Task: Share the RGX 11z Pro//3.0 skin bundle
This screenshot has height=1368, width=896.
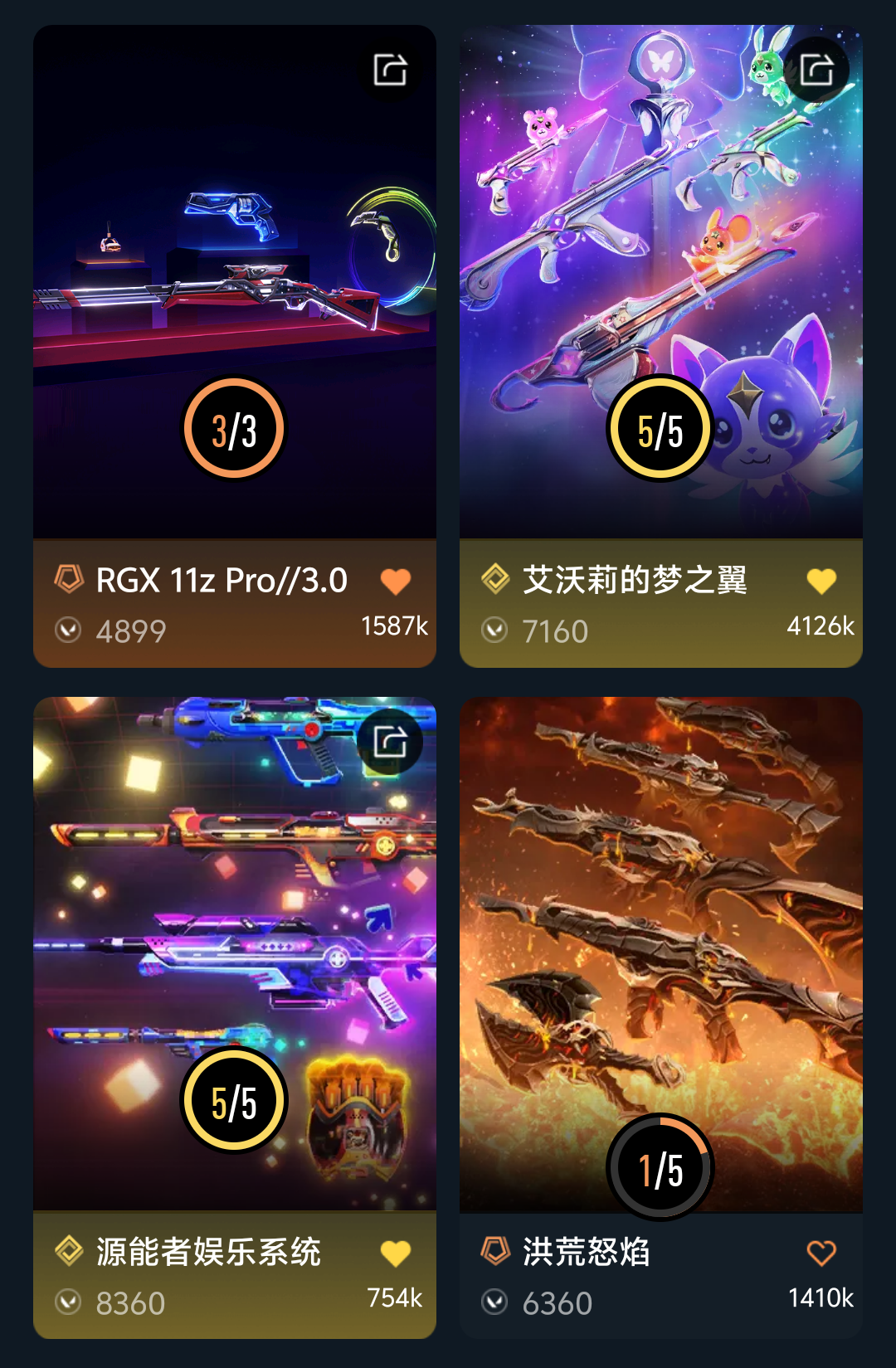Action: [390, 70]
